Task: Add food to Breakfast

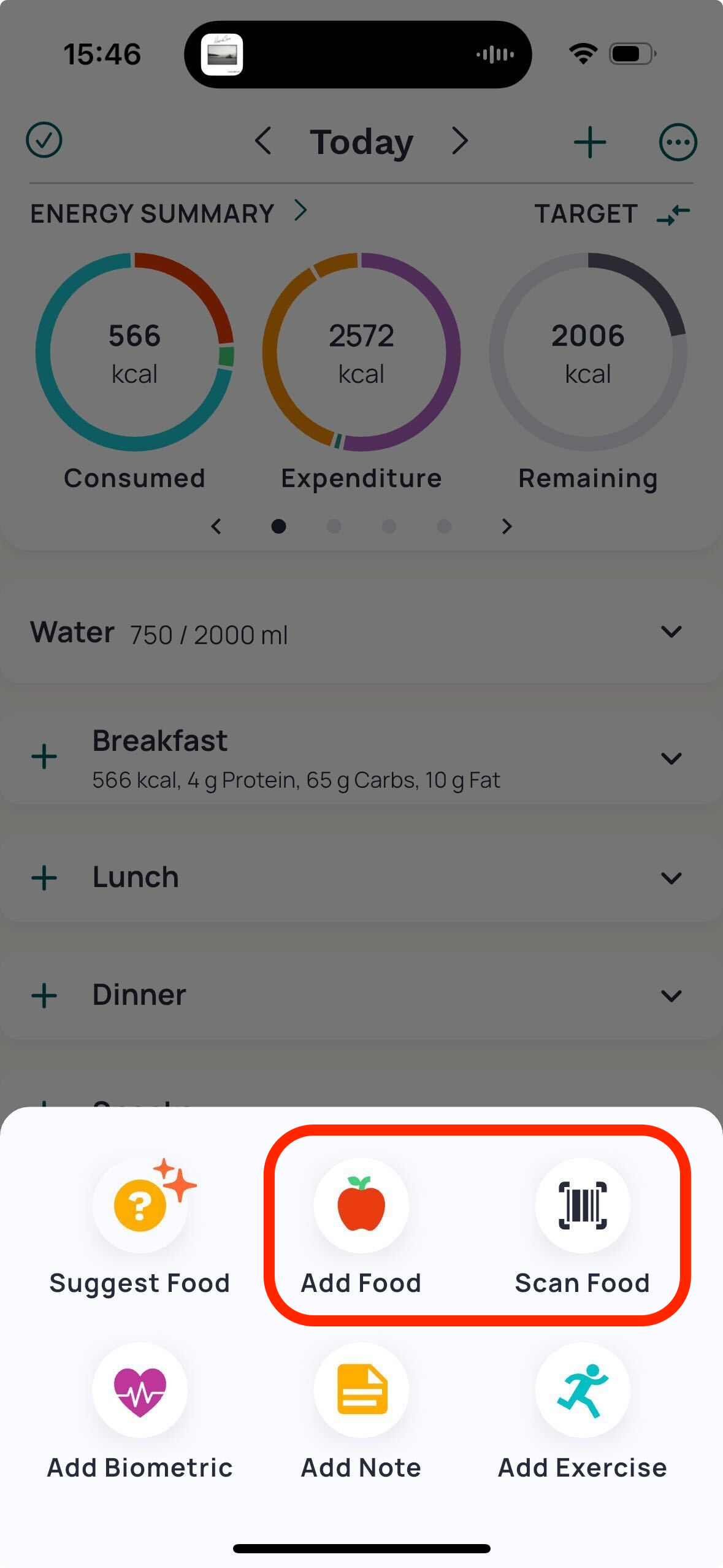Action: [44, 757]
